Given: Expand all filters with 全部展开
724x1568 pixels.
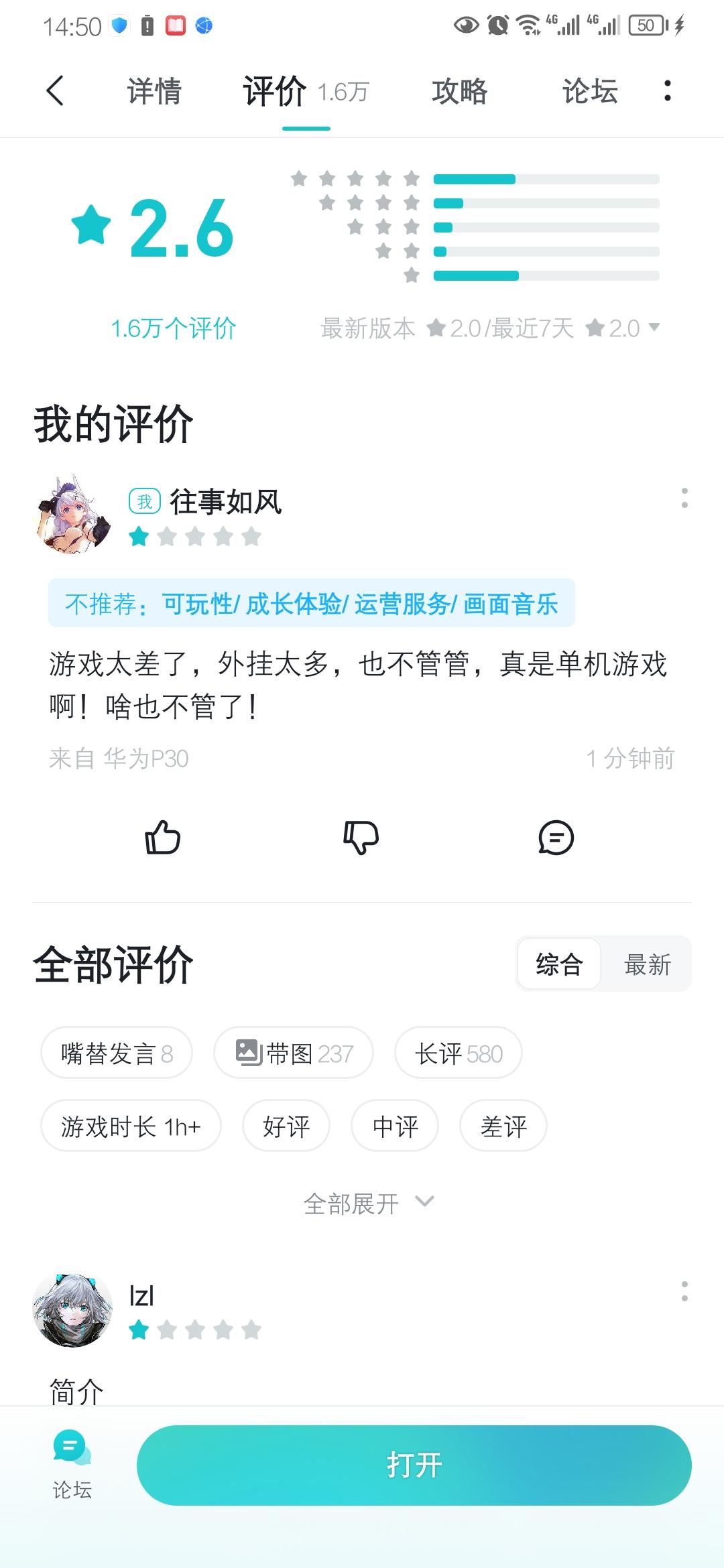Looking at the screenshot, I should (x=367, y=1203).
